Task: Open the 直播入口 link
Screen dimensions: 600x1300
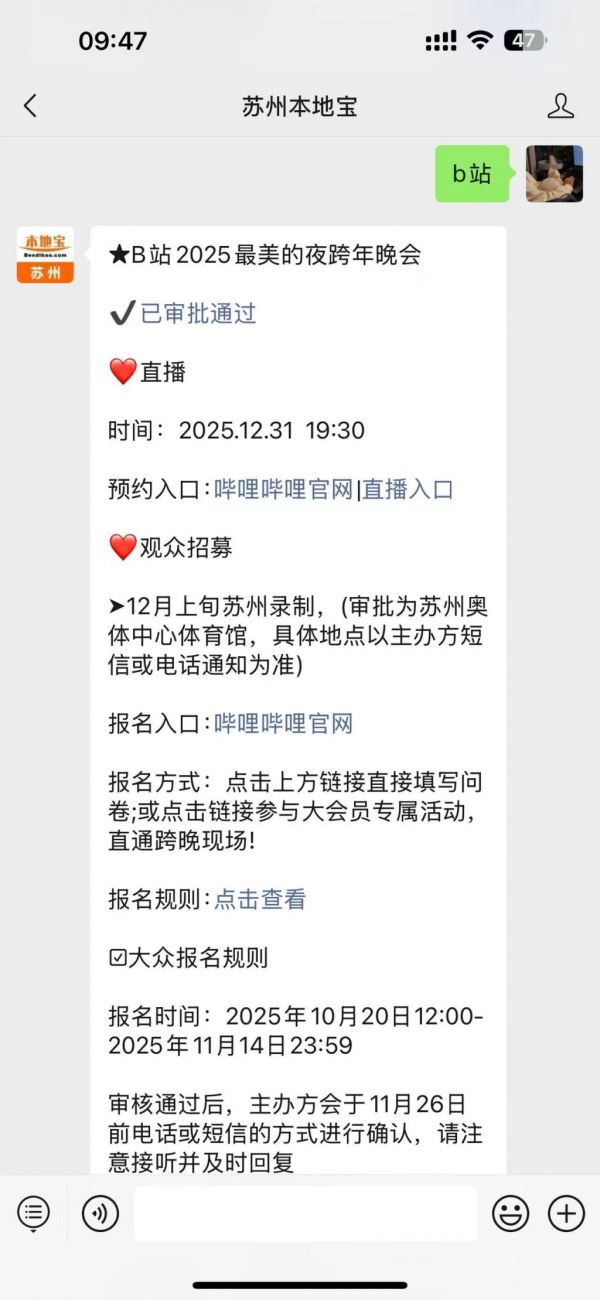Action: 408,489
